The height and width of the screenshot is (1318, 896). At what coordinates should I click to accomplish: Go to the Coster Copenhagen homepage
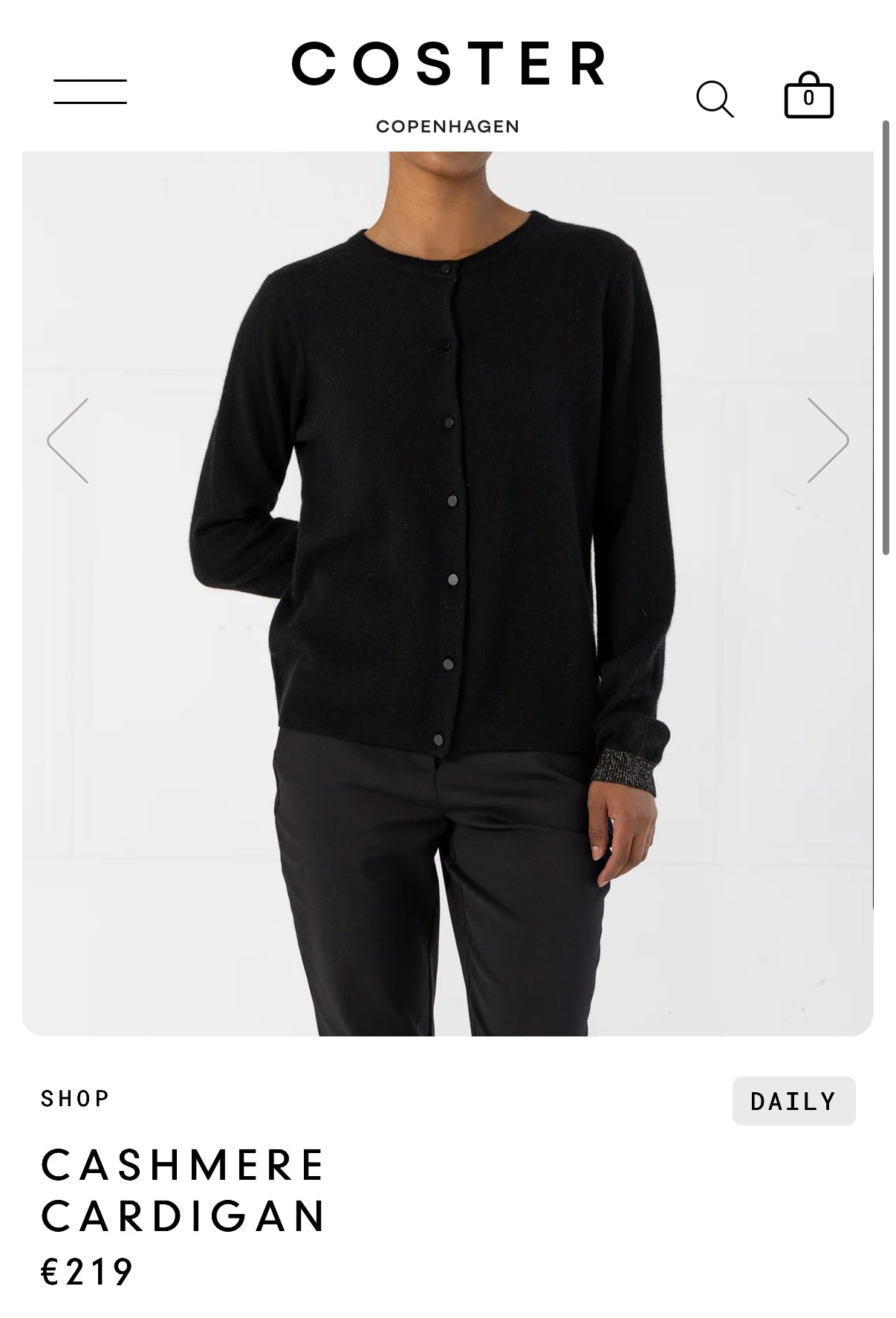pos(447,83)
